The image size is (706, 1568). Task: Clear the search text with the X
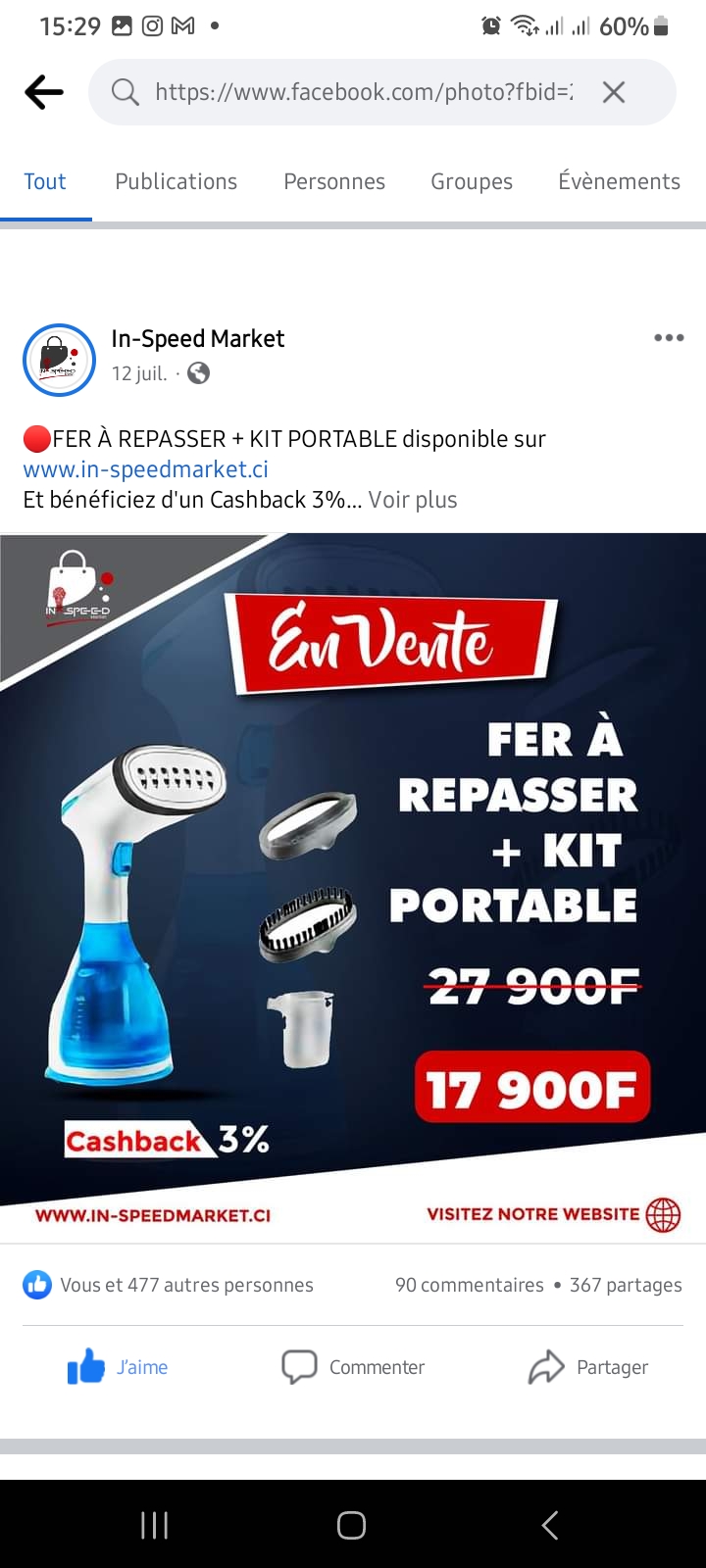614,92
